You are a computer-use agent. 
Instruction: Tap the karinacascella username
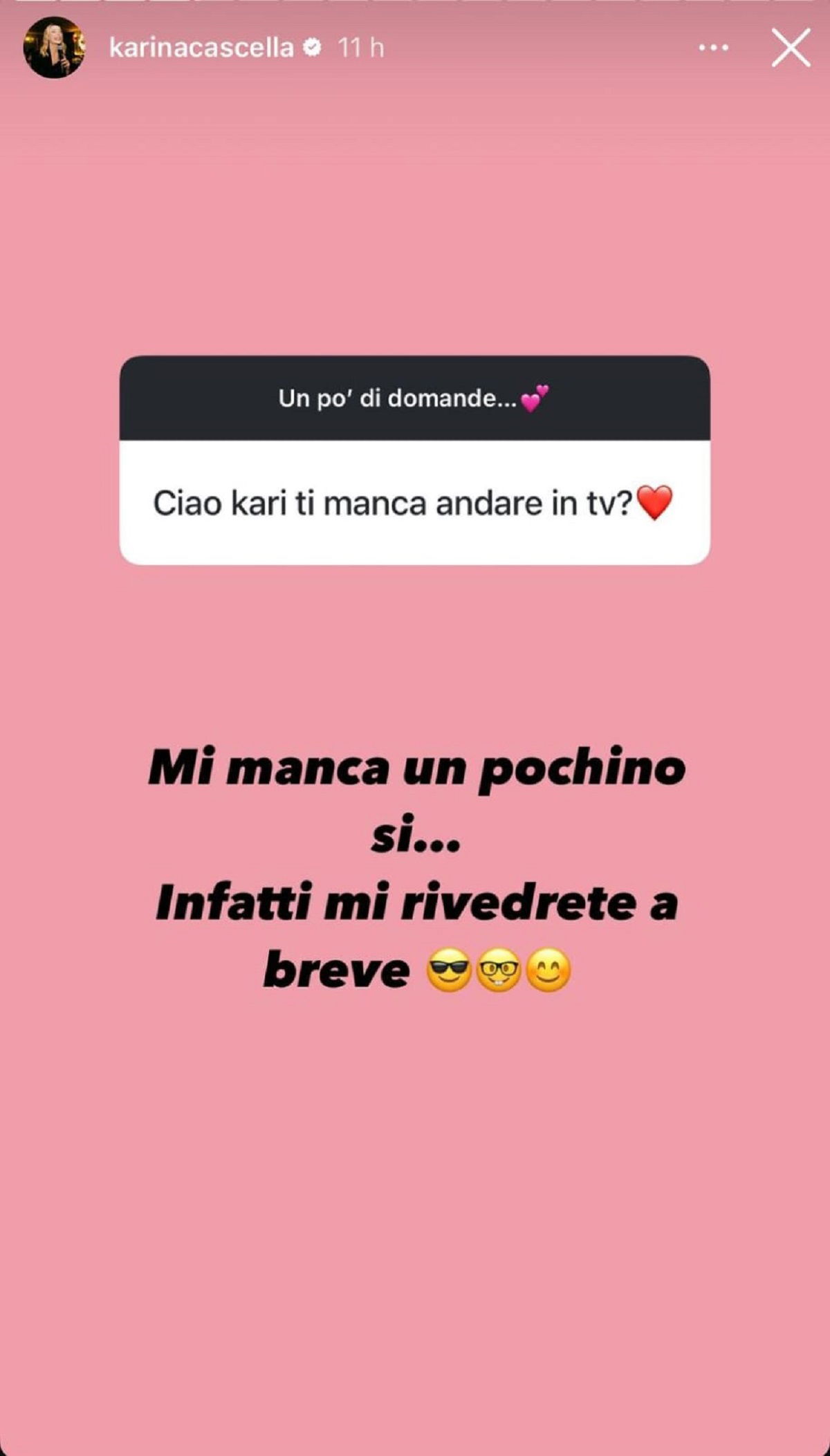(201, 48)
